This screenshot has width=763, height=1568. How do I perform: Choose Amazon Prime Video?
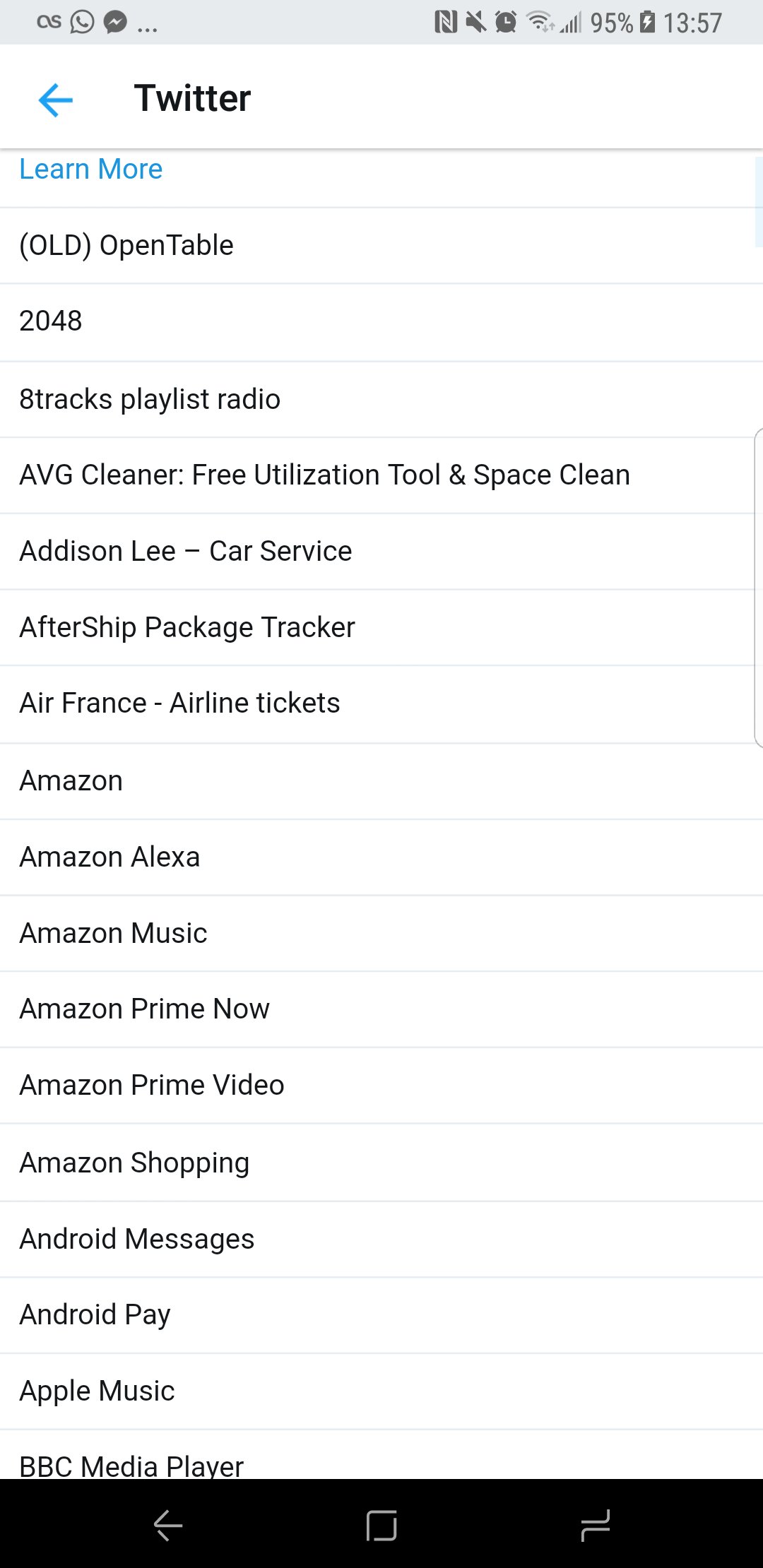pos(381,1086)
